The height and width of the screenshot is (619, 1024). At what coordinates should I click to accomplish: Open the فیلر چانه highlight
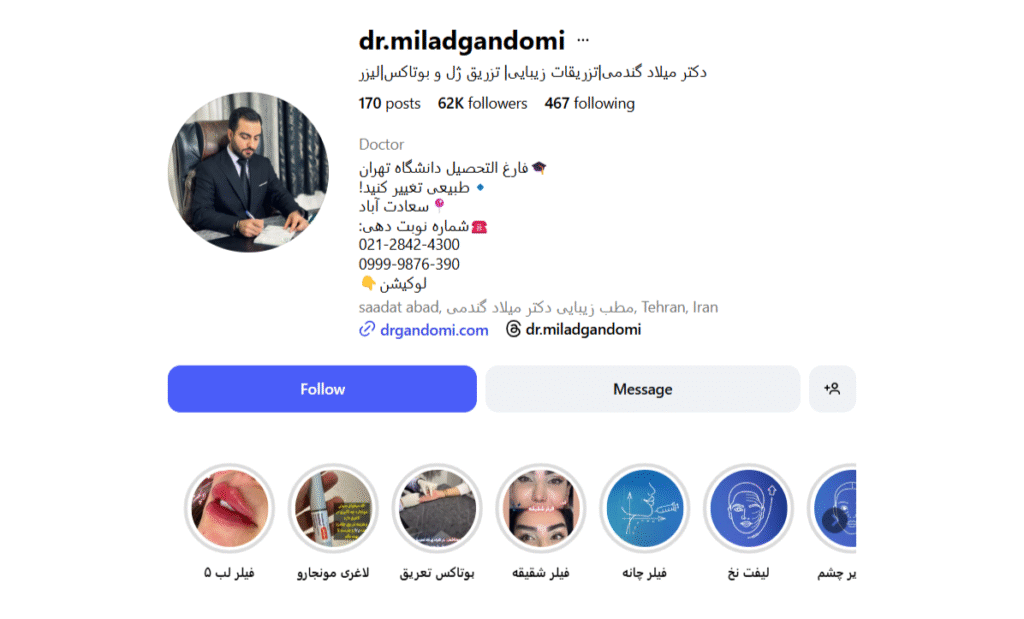pos(645,509)
